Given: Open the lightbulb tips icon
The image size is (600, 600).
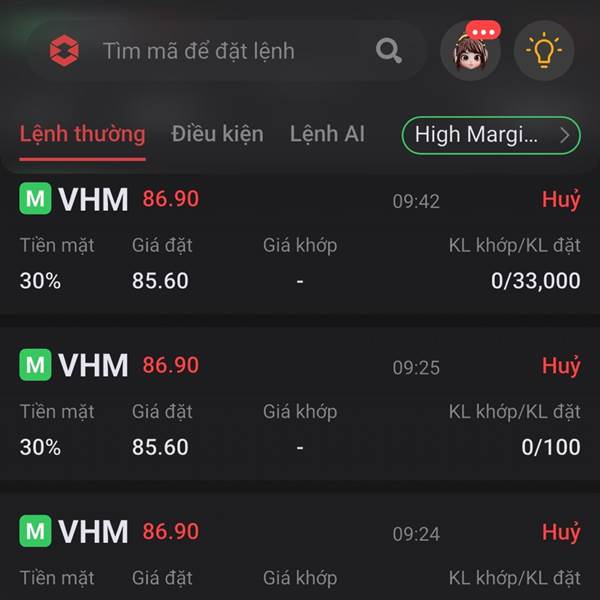Looking at the screenshot, I should click(x=544, y=51).
